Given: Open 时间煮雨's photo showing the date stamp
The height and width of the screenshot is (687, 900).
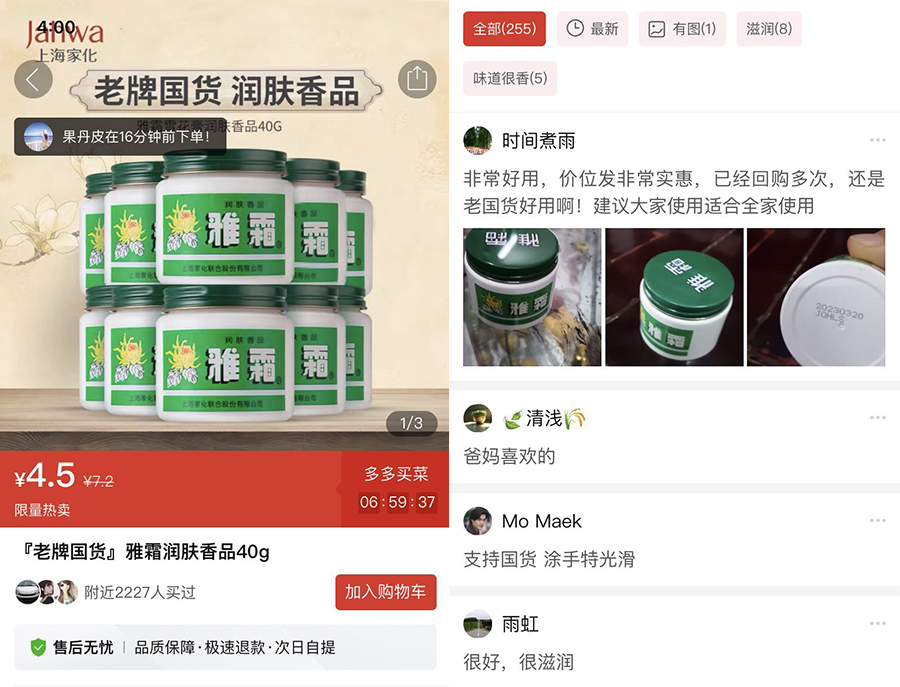Looking at the screenshot, I should 815,297.
